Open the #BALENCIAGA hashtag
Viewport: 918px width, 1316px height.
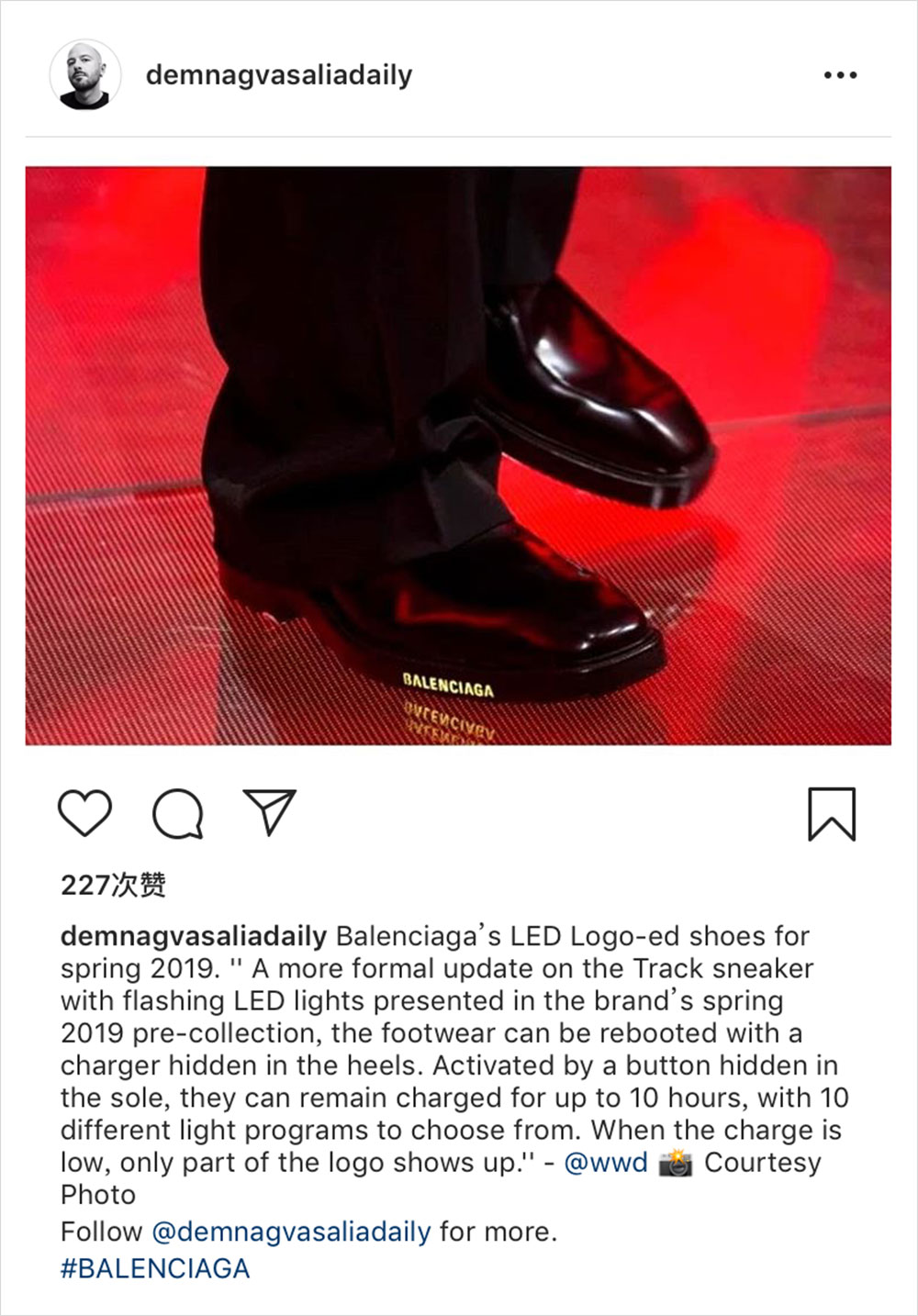coord(155,1268)
